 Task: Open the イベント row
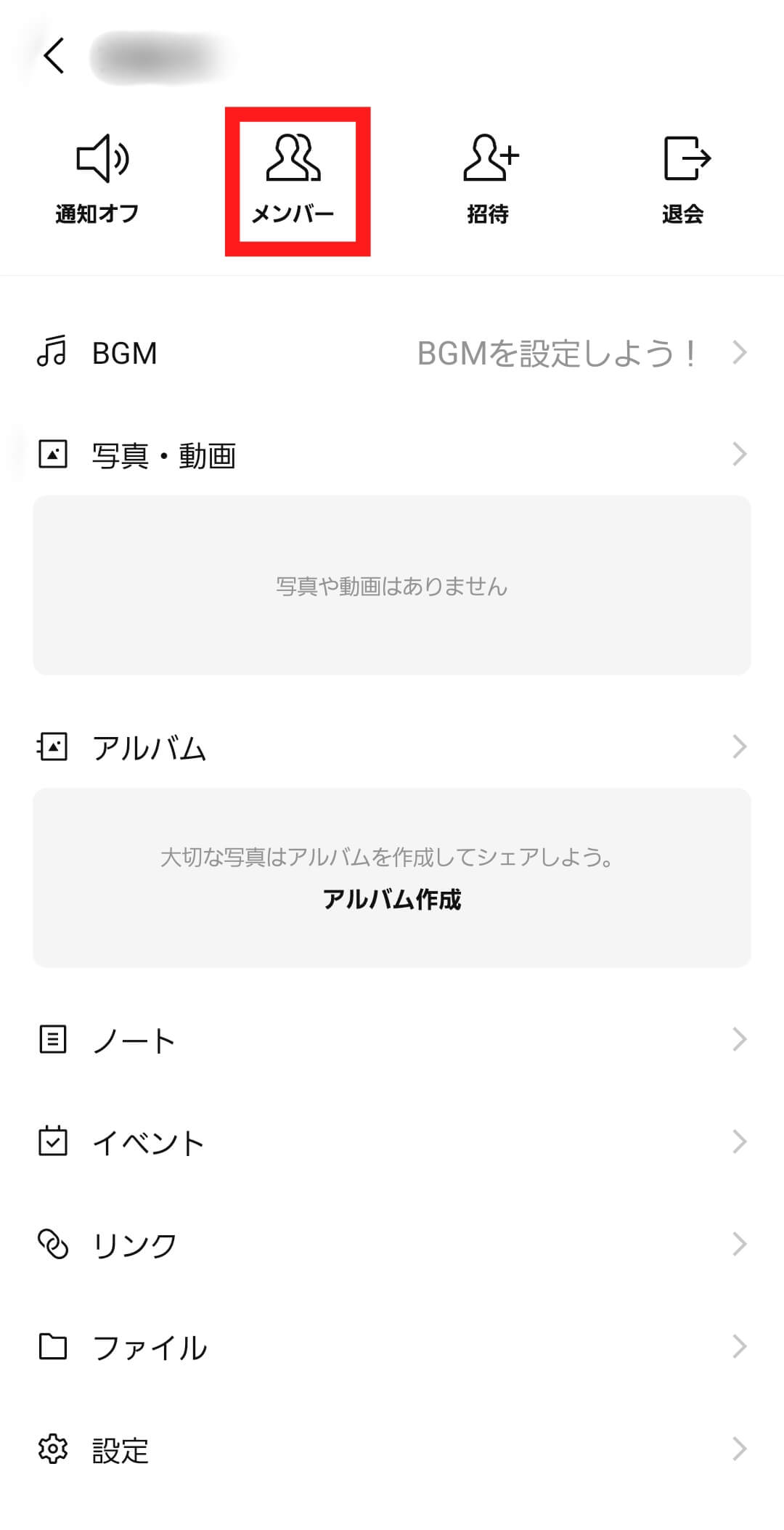click(x=392, y=1142)
